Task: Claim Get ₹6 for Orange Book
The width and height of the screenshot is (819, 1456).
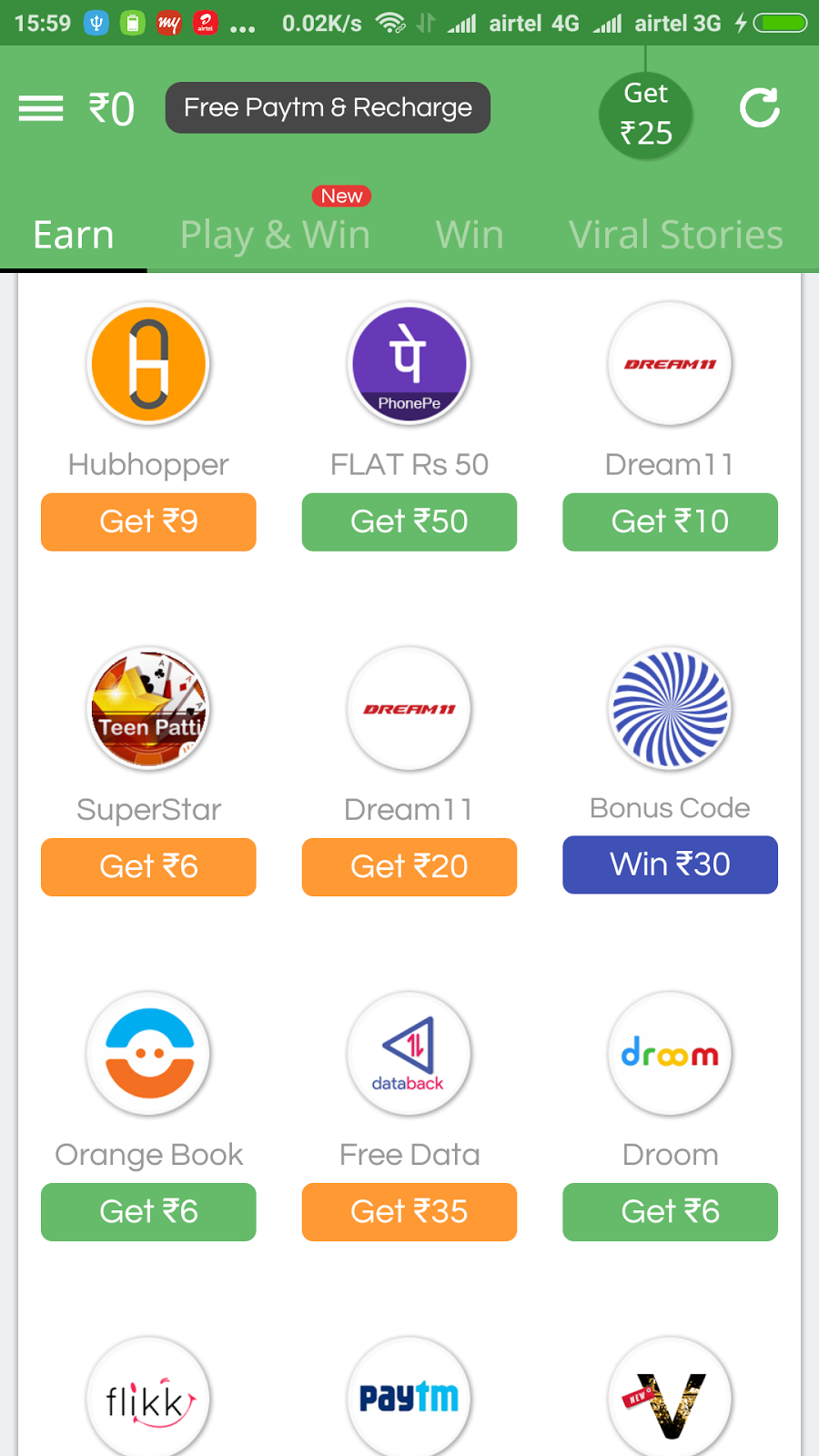Action: pyautogui.click(x=148, y=1211)
